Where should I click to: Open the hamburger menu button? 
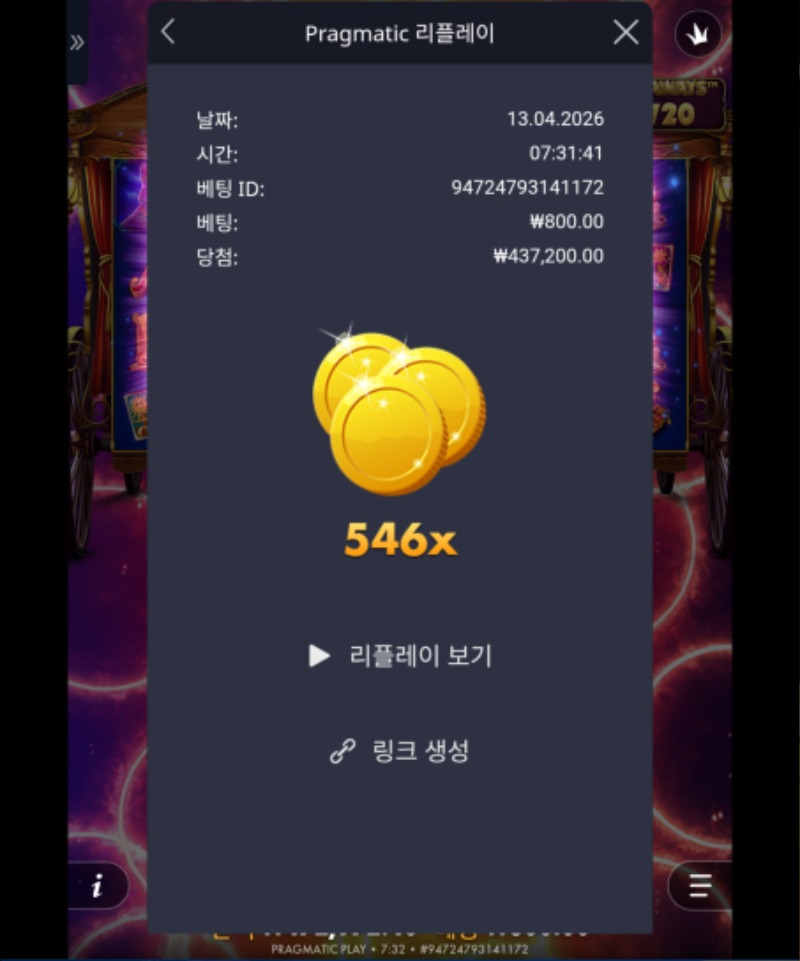(x=700, y=886)
